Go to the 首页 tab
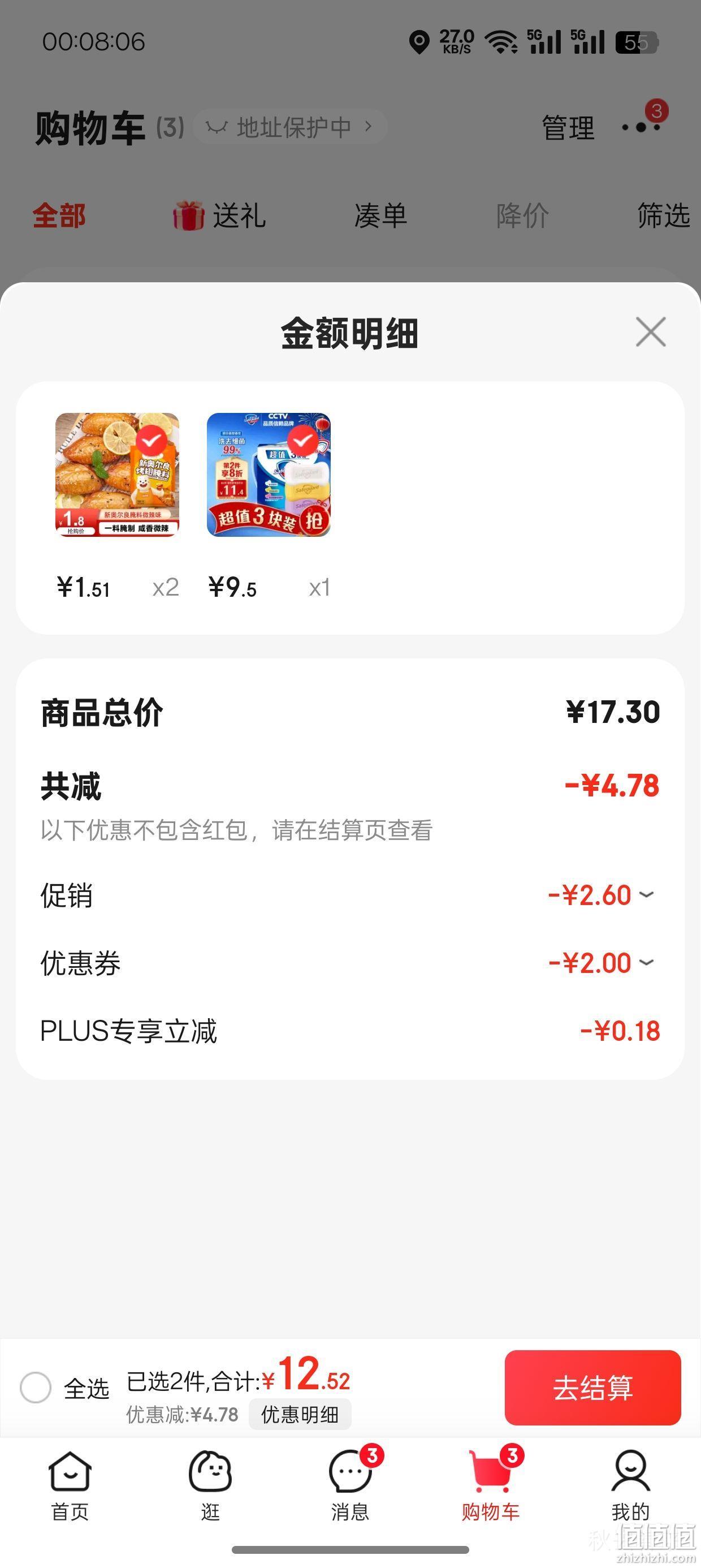Screen dimensions: 701x1568 point(70,1486)
